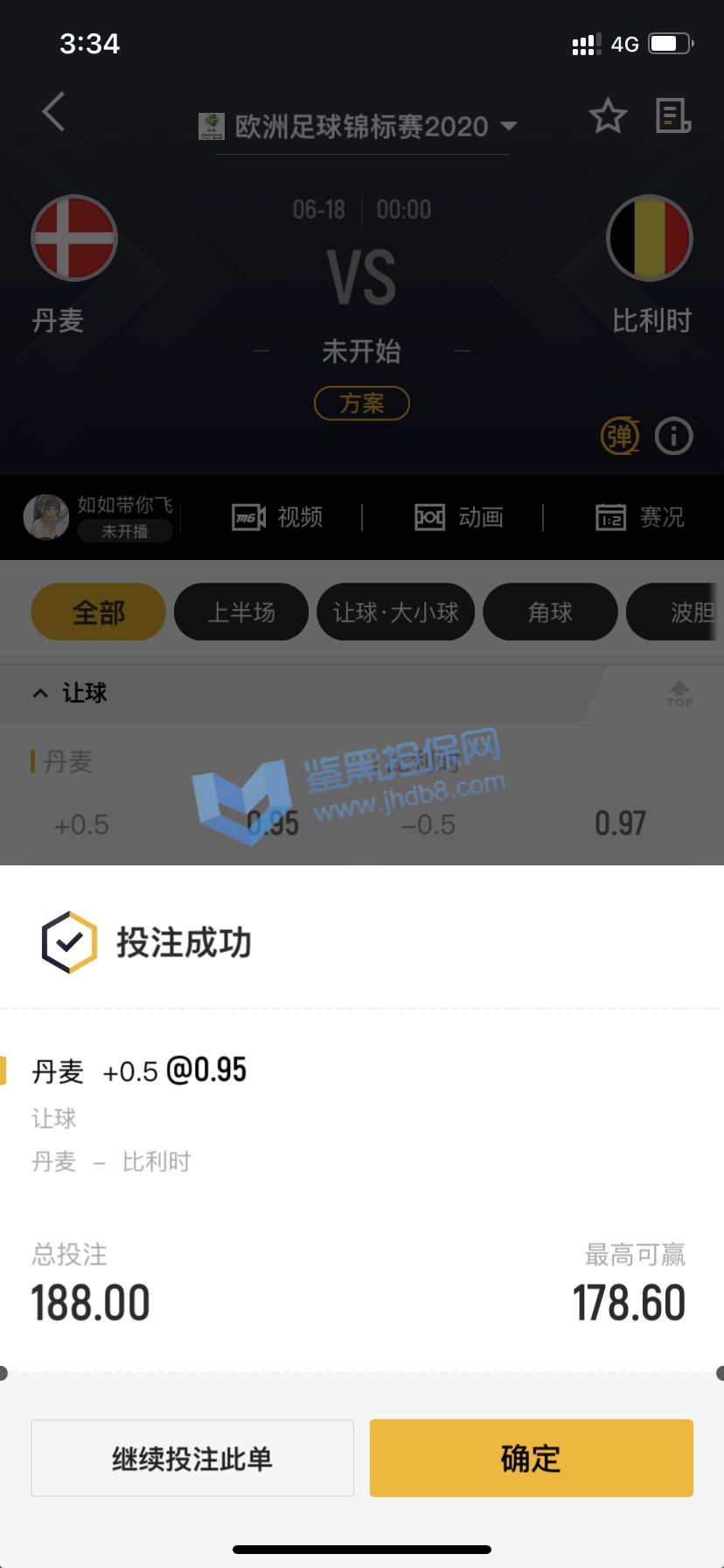Switch to the 赛况 tab

pyautogui.click(x=640, y=517)
